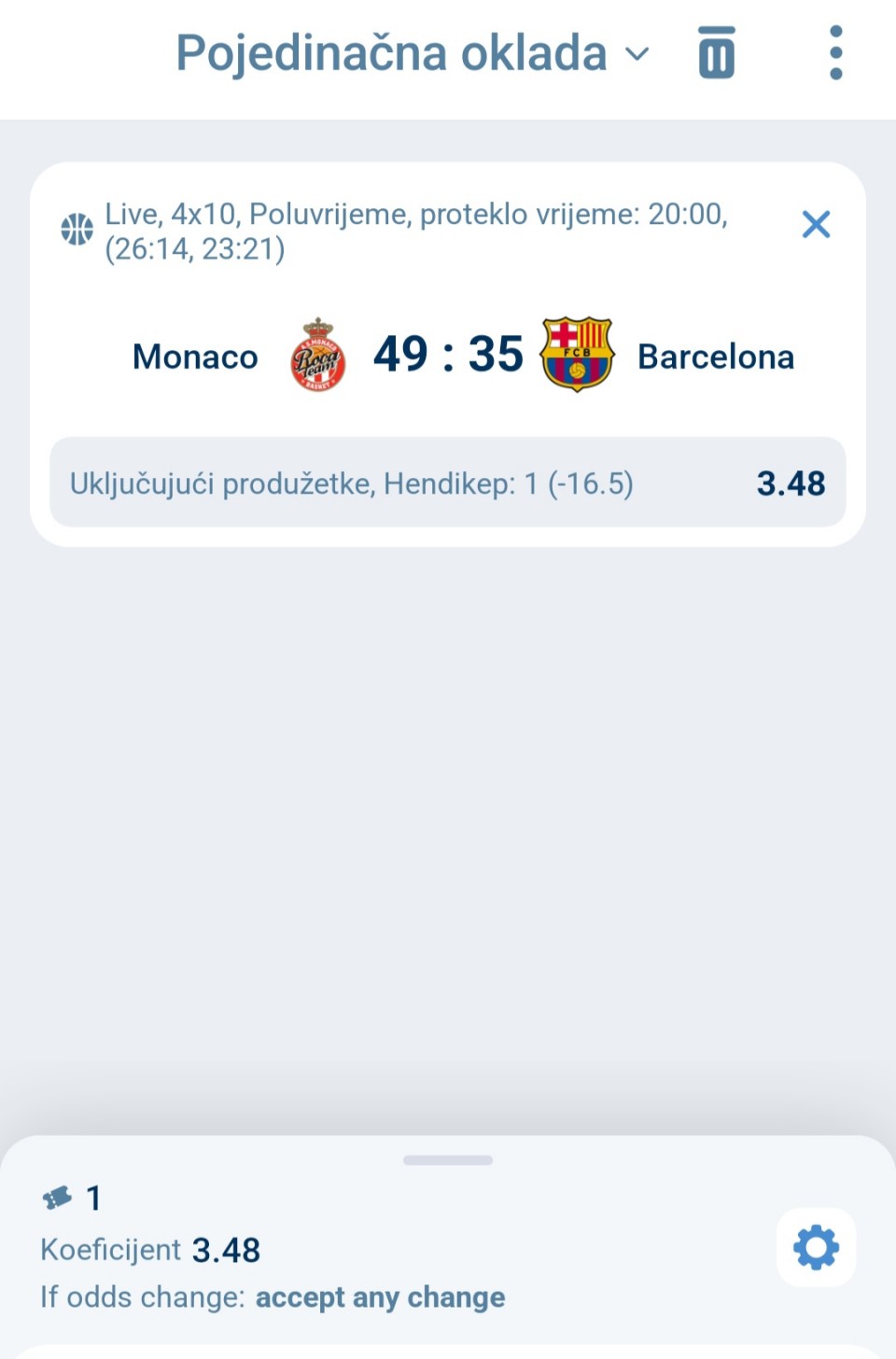Delete all bets with the trash icon
This screenshot has width=896, height=1359.
click(716, 53)
